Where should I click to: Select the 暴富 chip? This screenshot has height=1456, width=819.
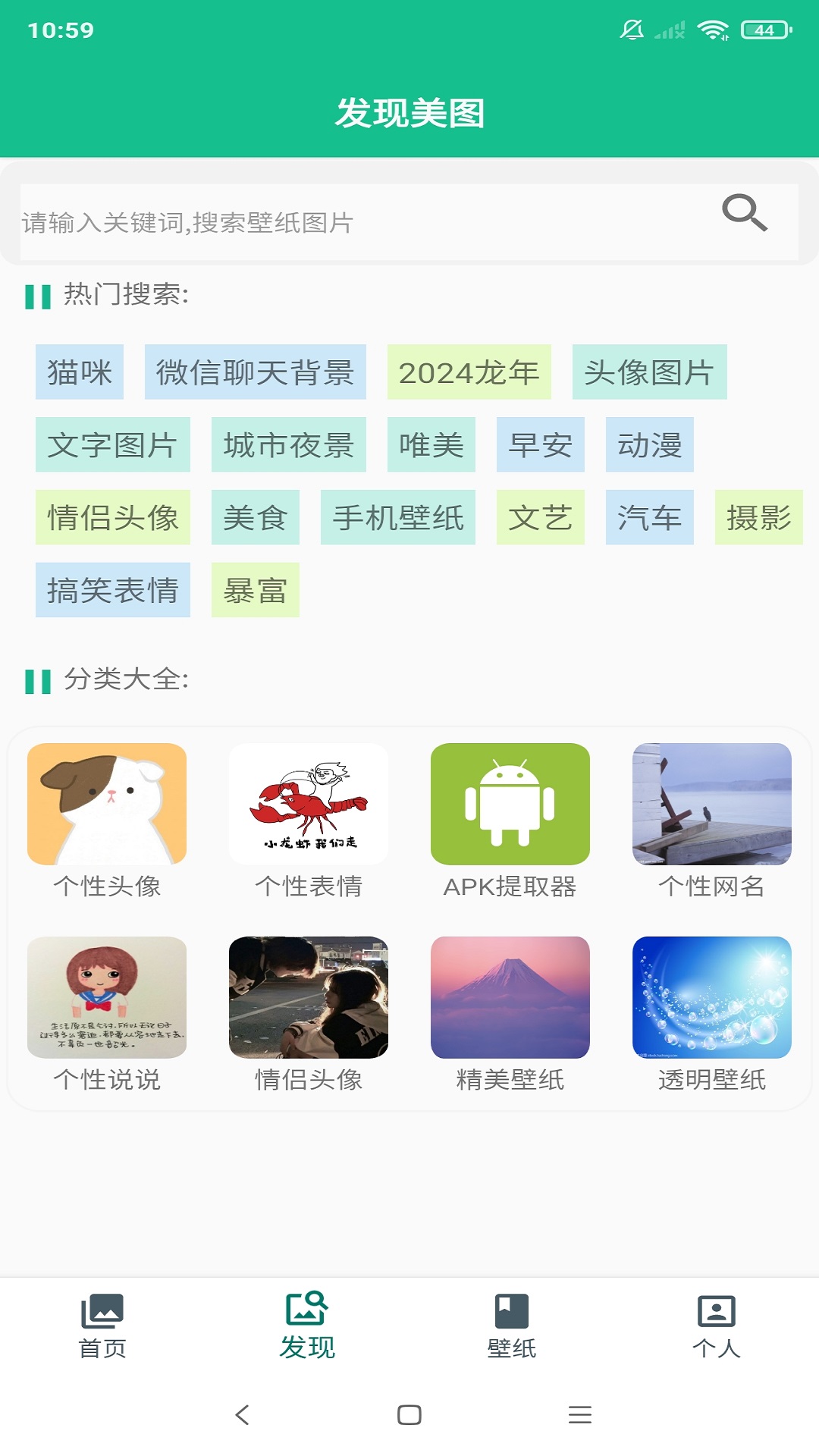point(255,591)
